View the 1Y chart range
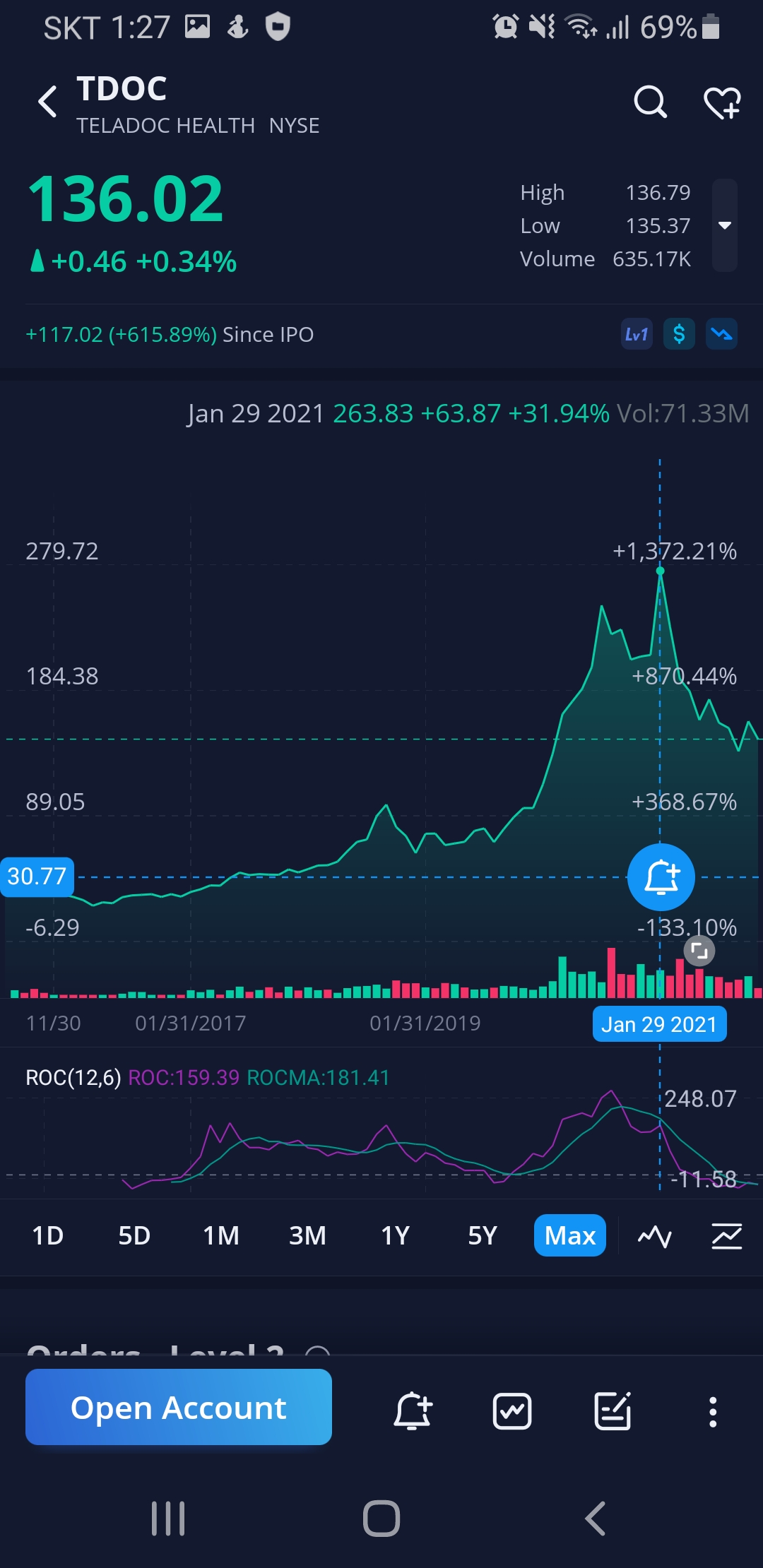Screen dimensions: 763x1568 pos(395,1235)
